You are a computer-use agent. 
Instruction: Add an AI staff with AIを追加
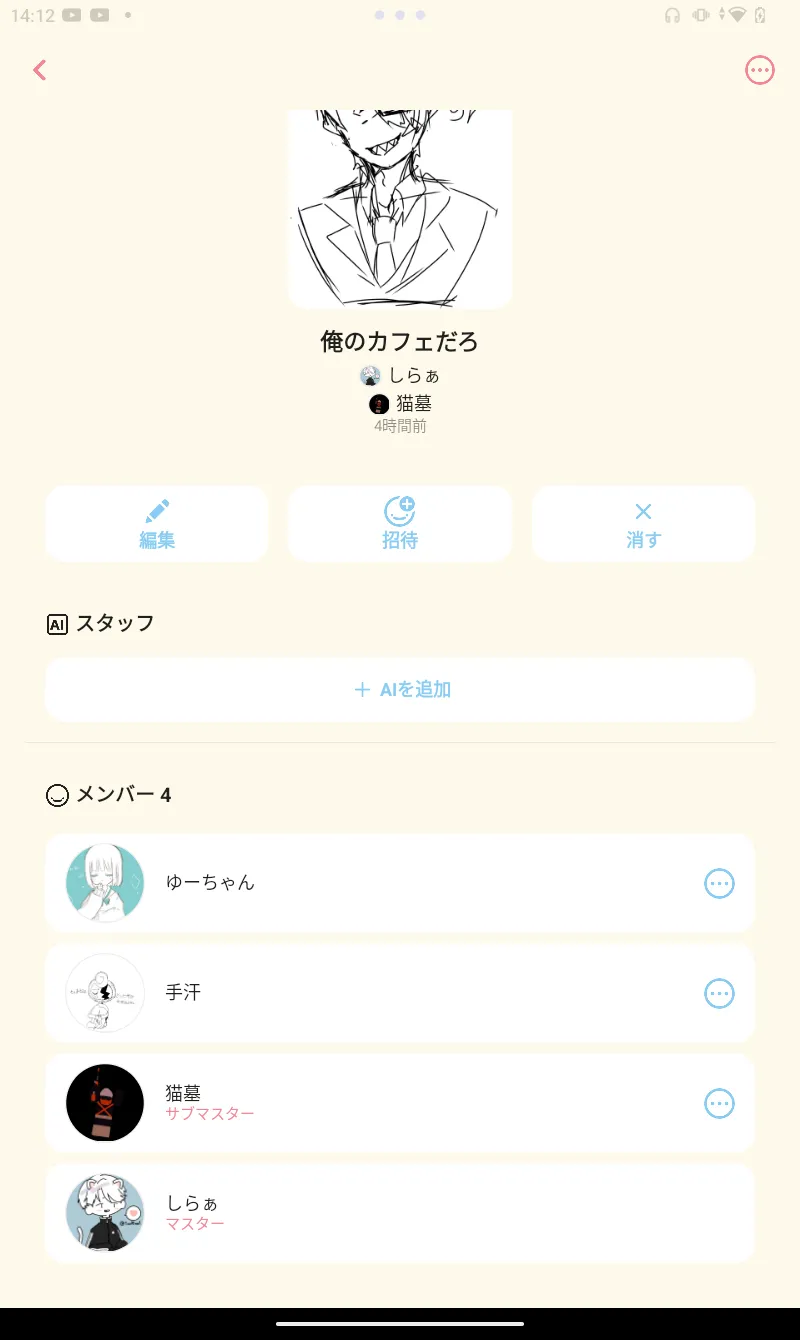(x=400, y=690)
